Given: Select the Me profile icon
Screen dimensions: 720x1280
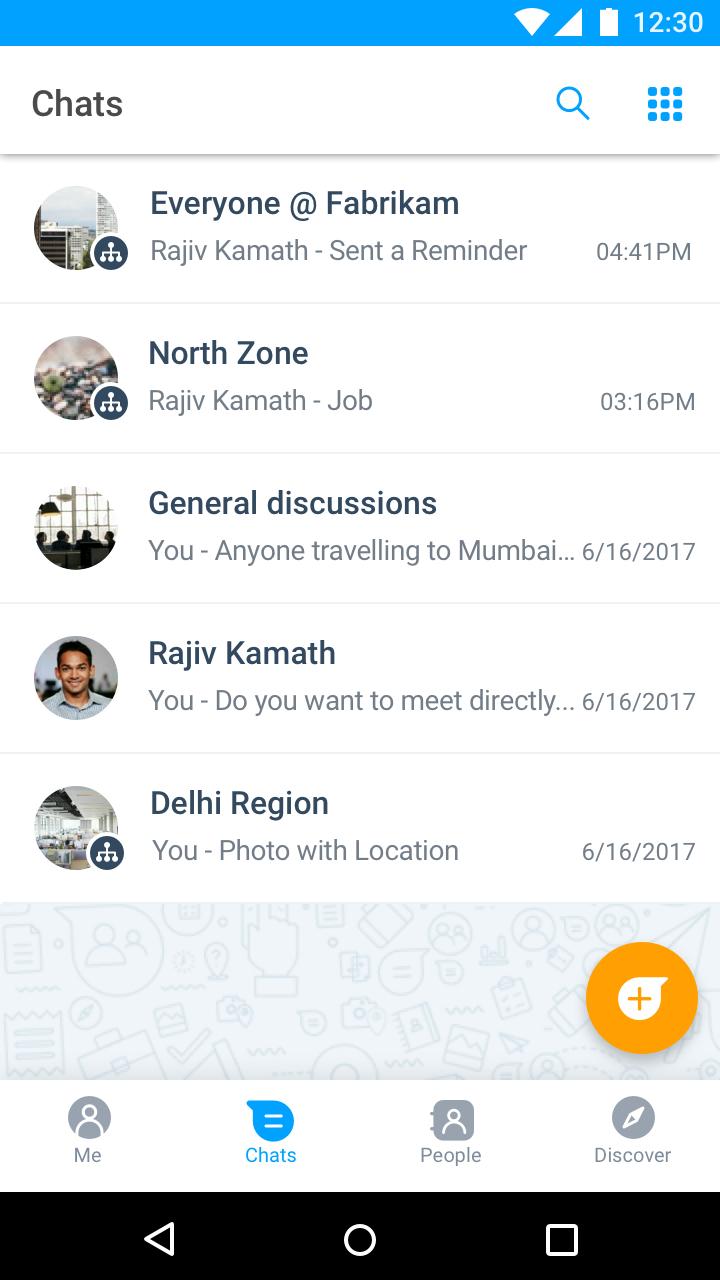Looking at the screenshot, I should coord(88,1118).
